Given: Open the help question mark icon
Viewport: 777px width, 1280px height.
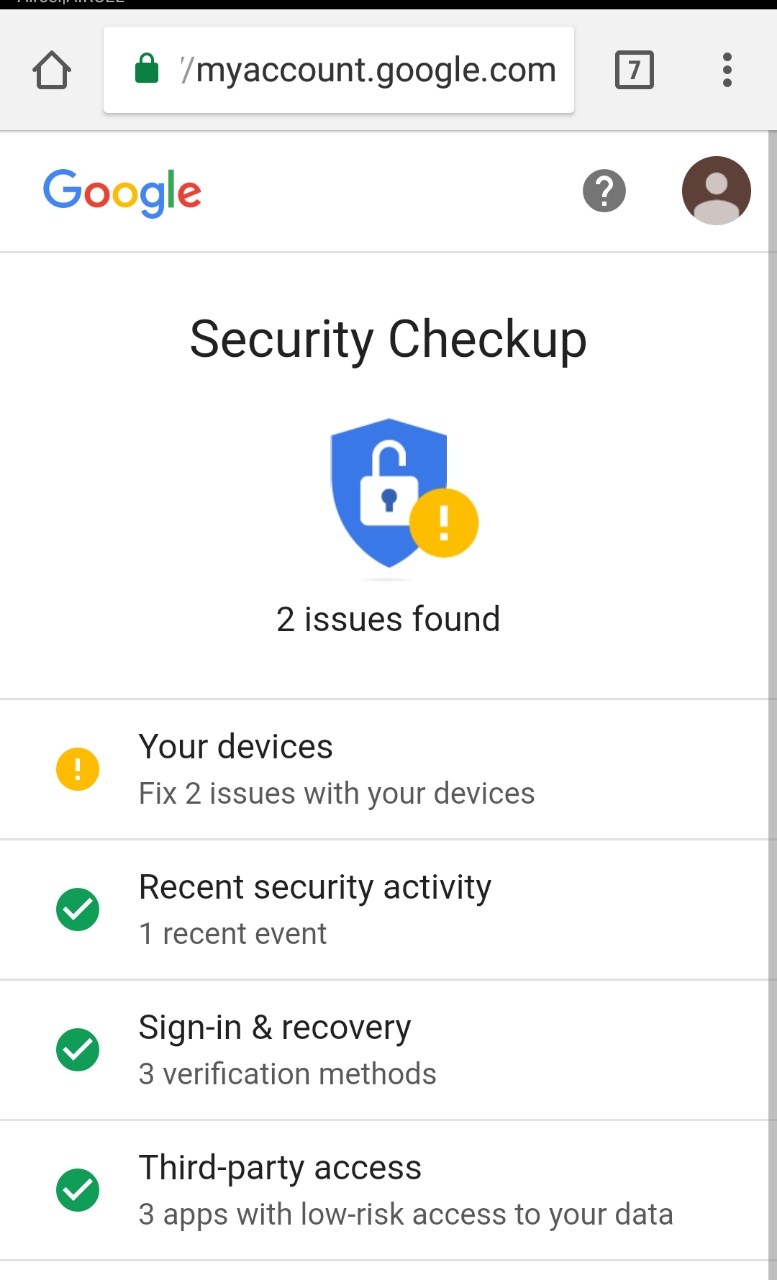Looking at the screenshot, I should click(604, 190).
